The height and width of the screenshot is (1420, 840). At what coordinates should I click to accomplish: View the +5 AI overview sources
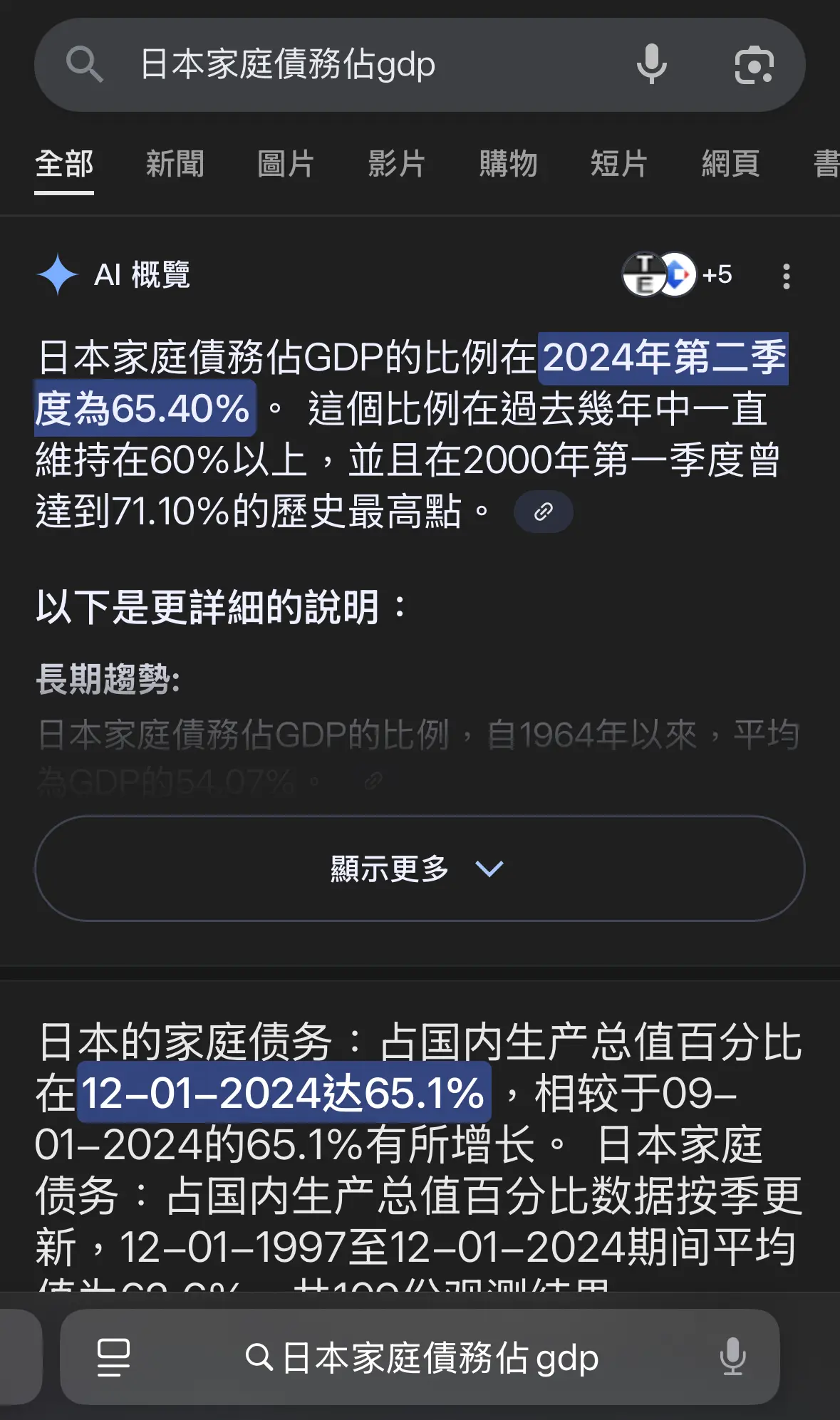pyautogui.click(x=678, y=274)
